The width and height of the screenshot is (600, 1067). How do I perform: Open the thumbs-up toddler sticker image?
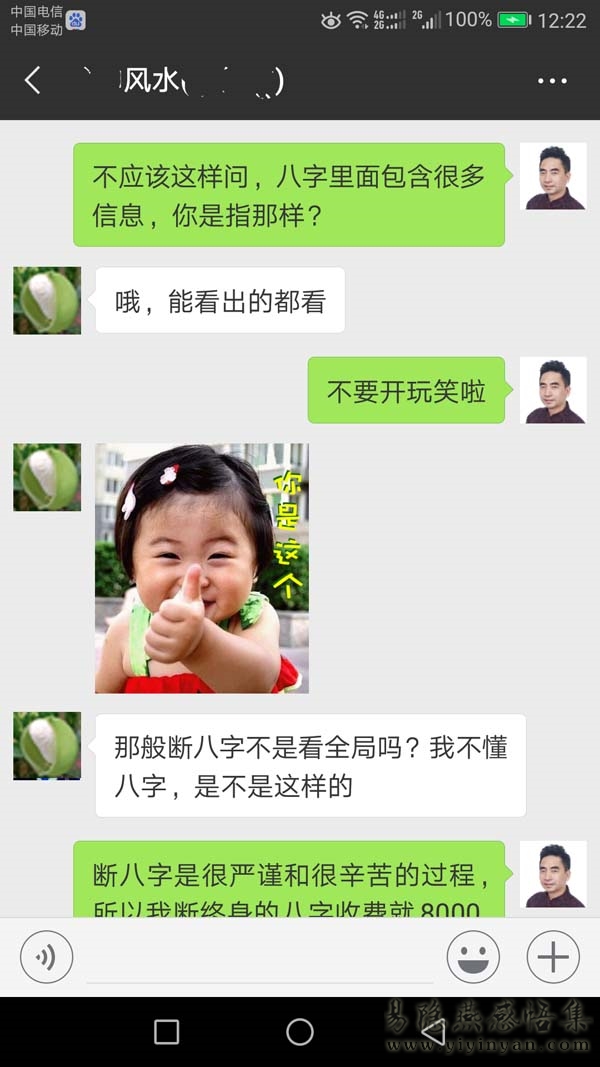202,568
